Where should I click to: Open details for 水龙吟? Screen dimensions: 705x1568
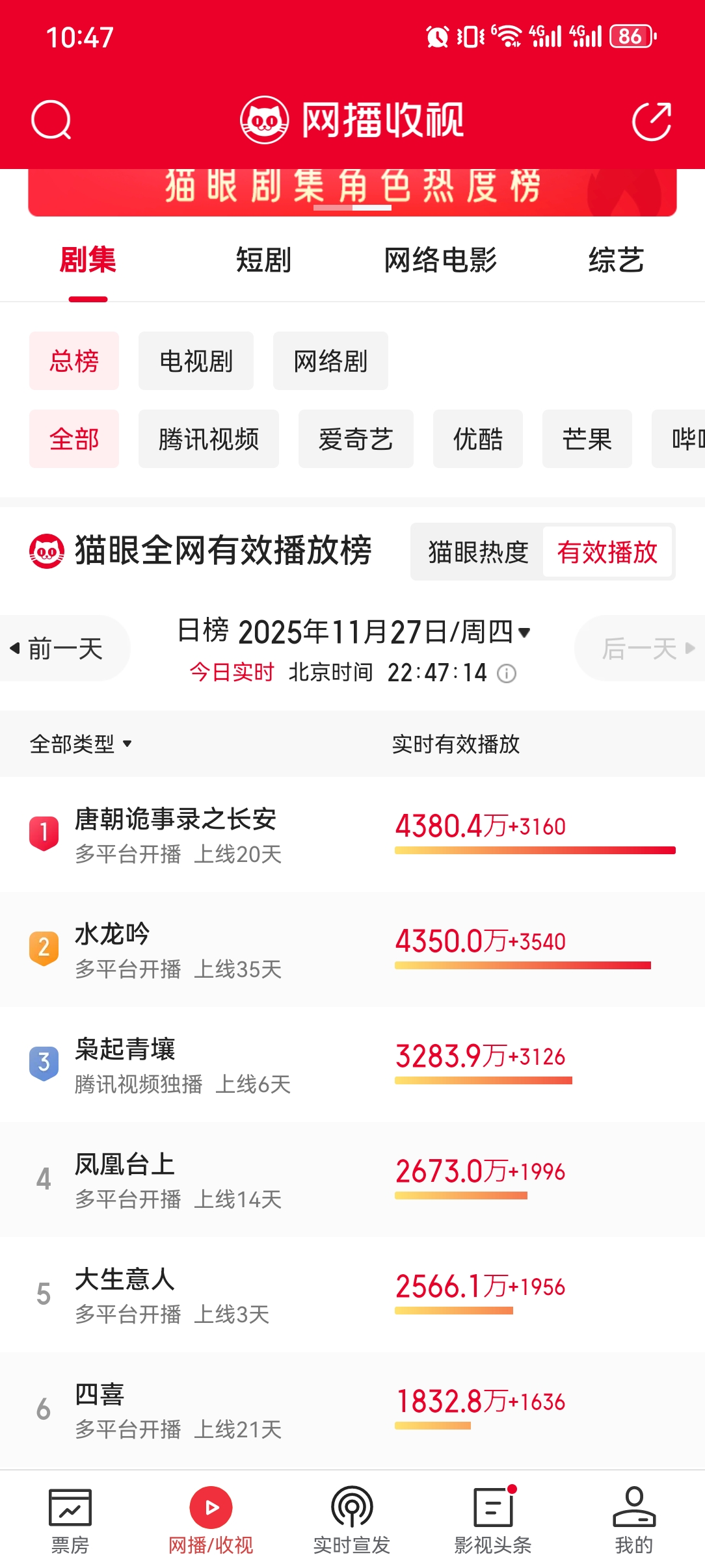coord(113,935)
